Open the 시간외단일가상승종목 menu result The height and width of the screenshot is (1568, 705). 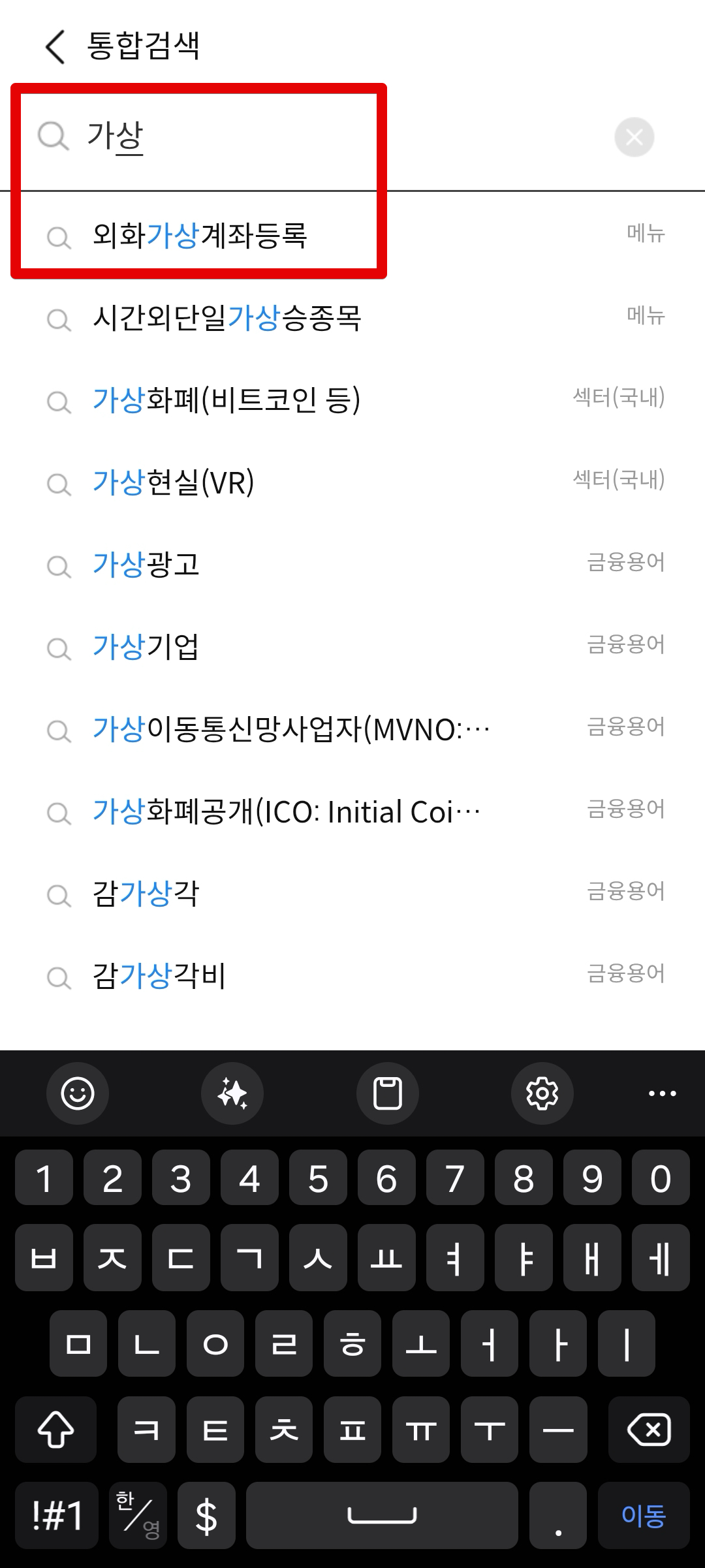[x=352, y=318]
